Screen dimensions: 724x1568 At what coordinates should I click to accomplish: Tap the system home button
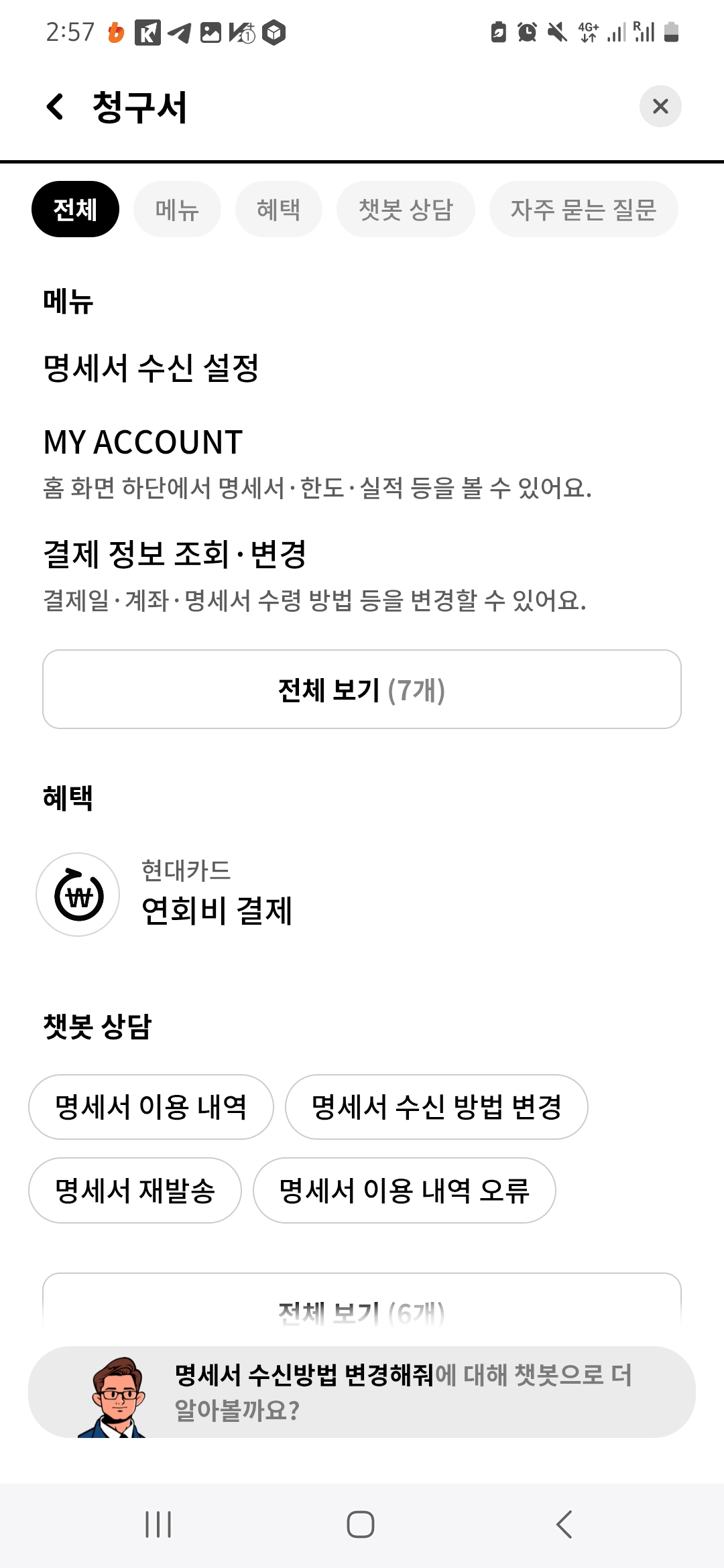(x=361, y=1524)
